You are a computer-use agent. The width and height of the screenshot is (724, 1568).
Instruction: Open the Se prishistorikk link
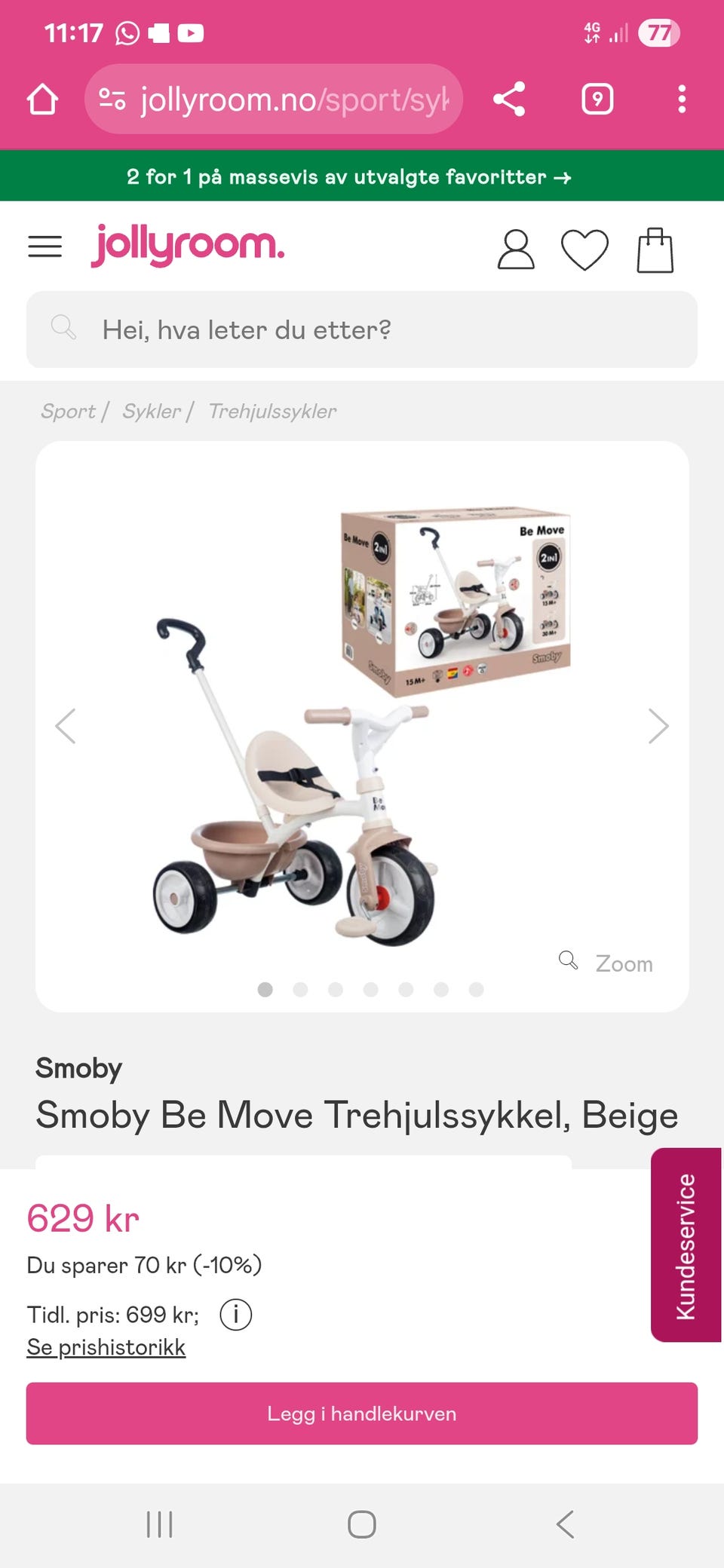106,1347
